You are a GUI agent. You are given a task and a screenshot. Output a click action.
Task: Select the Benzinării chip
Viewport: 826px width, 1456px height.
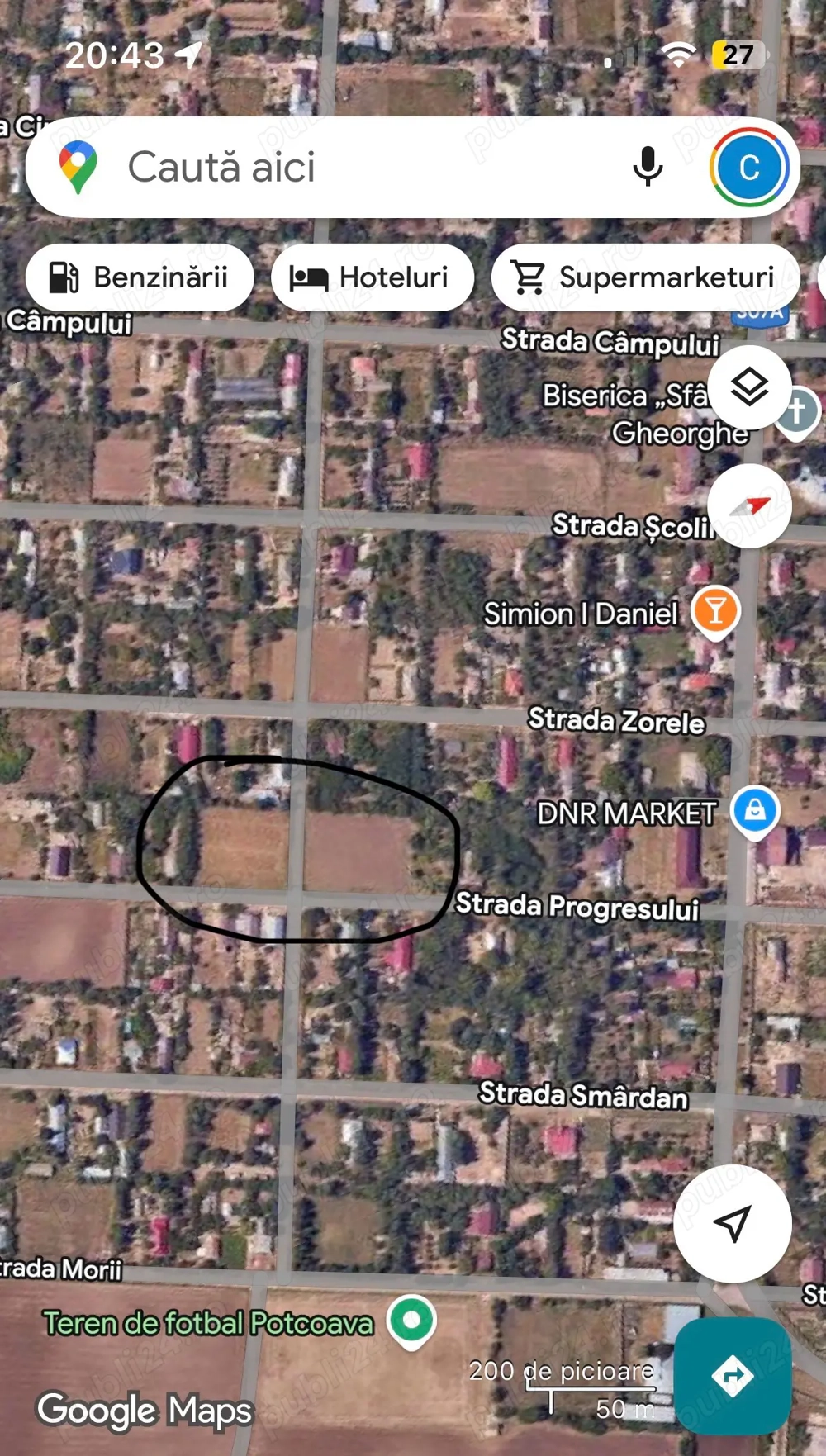click(140, 277)
